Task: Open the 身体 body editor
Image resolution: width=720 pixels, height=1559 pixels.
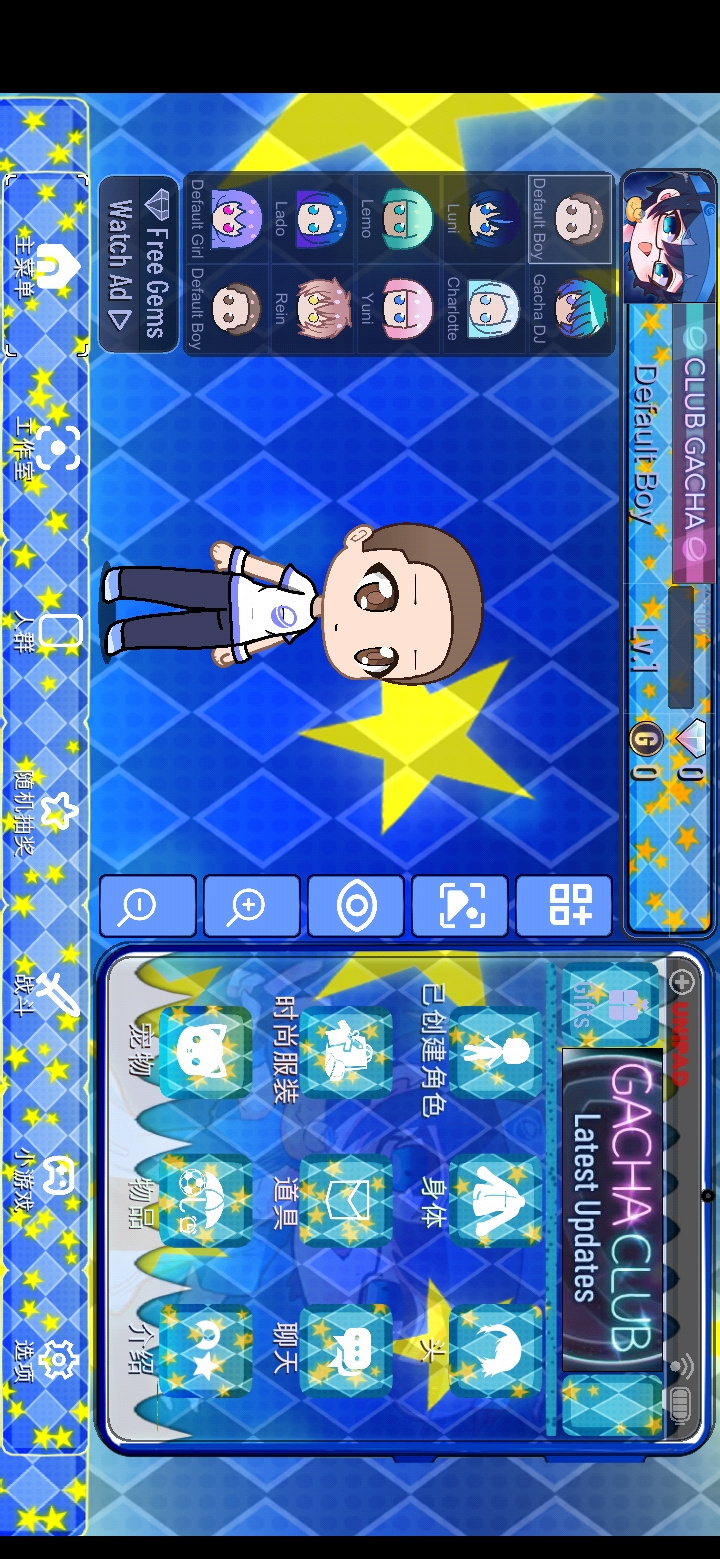Action: tap(495, 1200)
